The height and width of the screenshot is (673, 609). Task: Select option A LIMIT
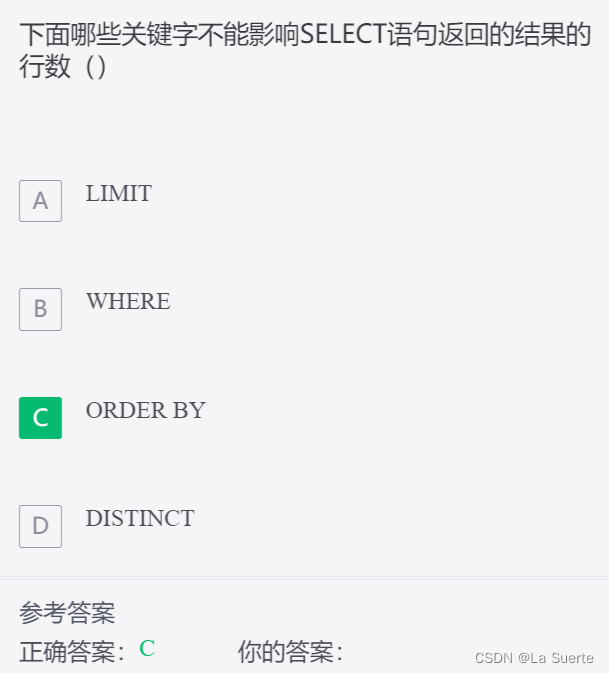pos(40,201)
